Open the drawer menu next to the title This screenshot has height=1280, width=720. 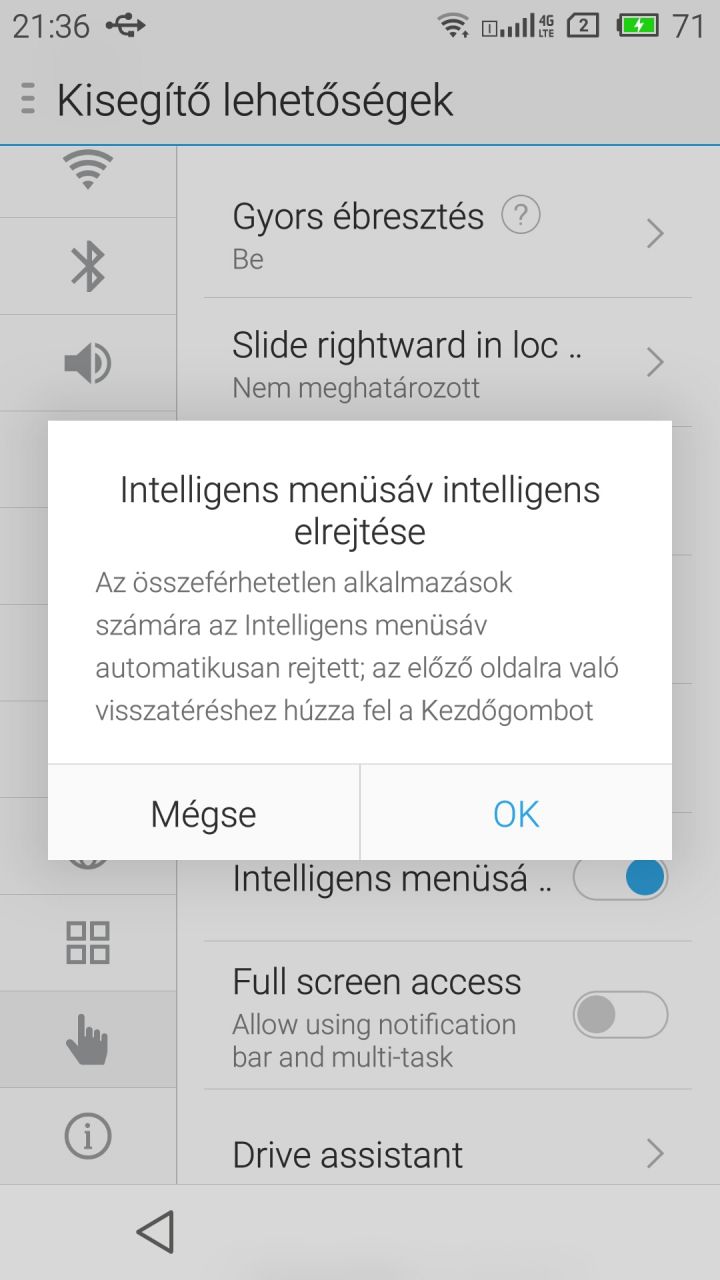27,100
